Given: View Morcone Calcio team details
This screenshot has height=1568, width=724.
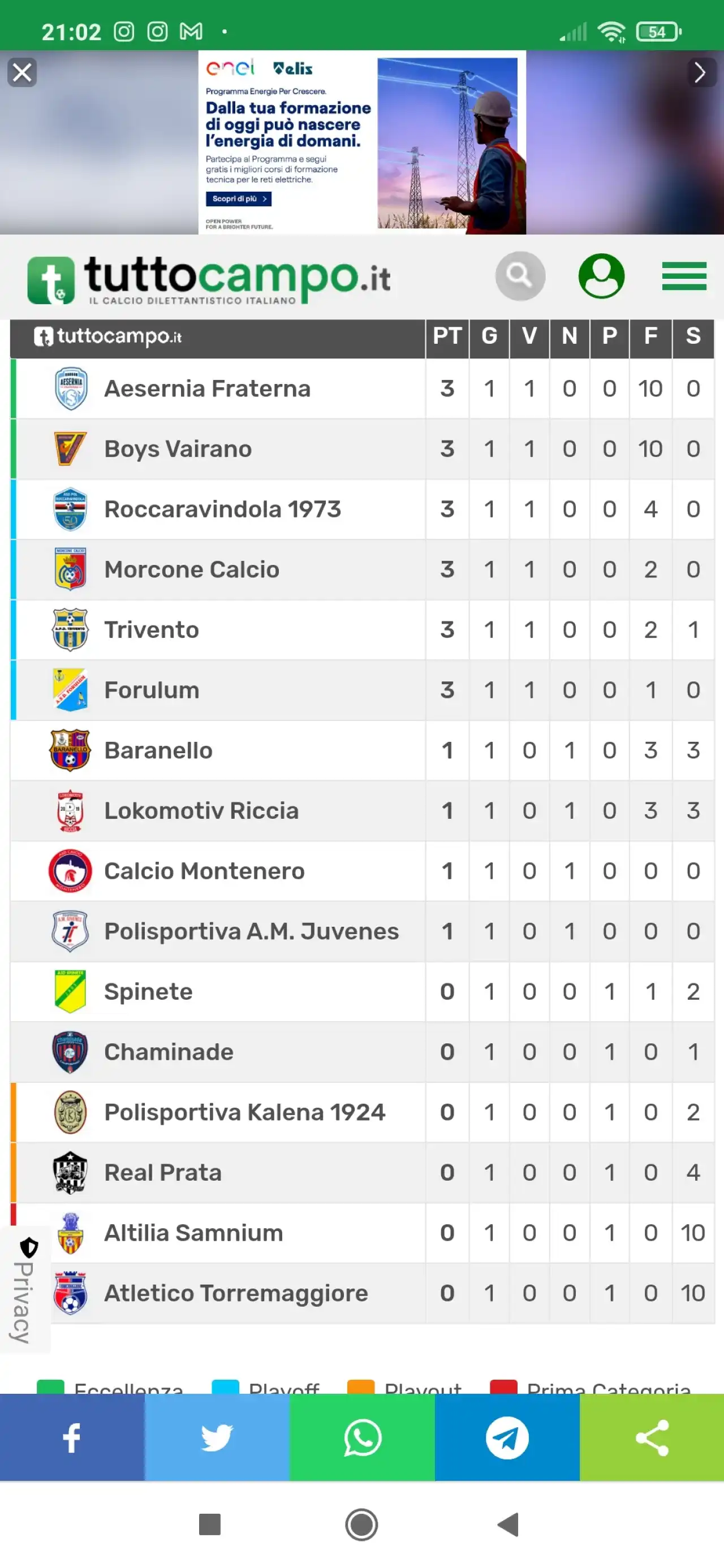Looking at the screenshot, I should [x=192, y=569].
